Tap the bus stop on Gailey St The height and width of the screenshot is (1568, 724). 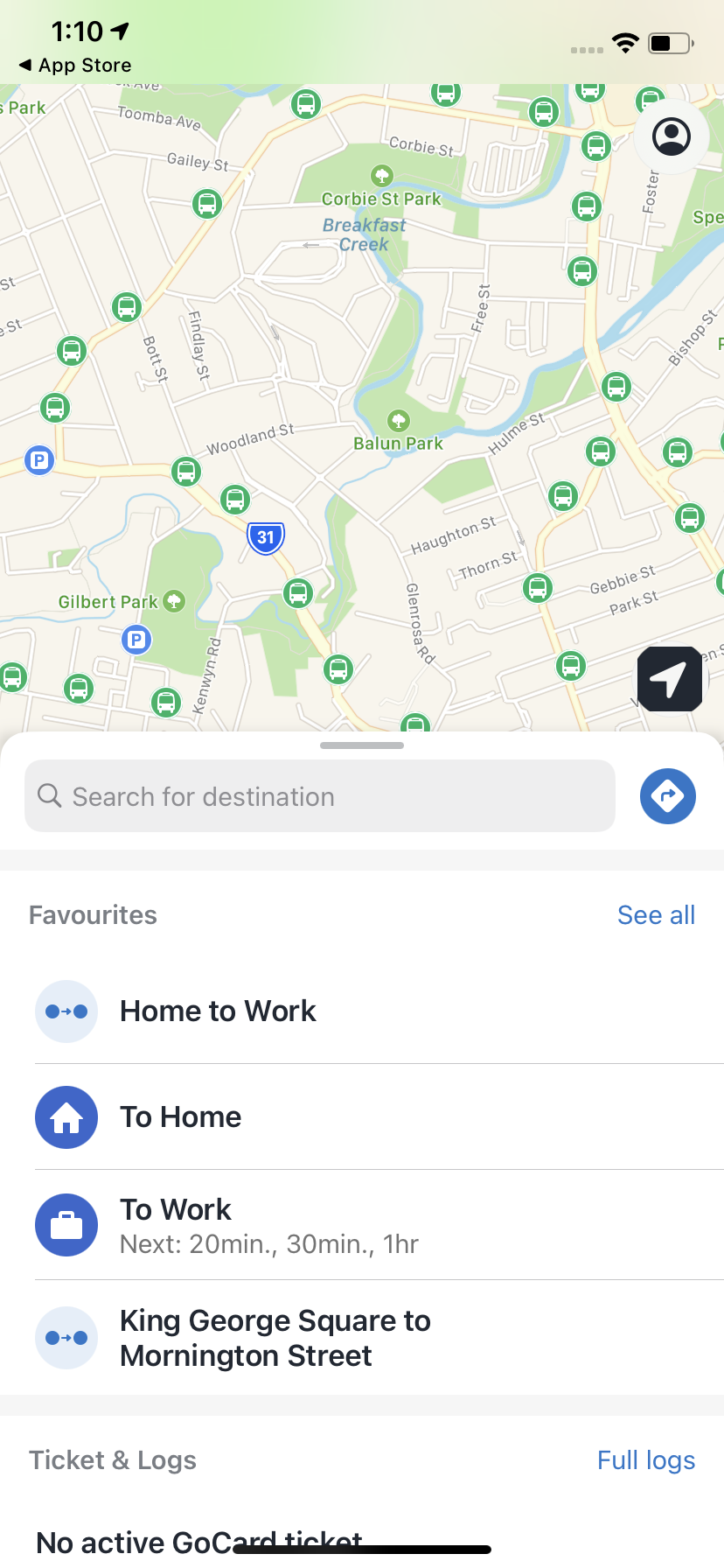click(207, 204)
